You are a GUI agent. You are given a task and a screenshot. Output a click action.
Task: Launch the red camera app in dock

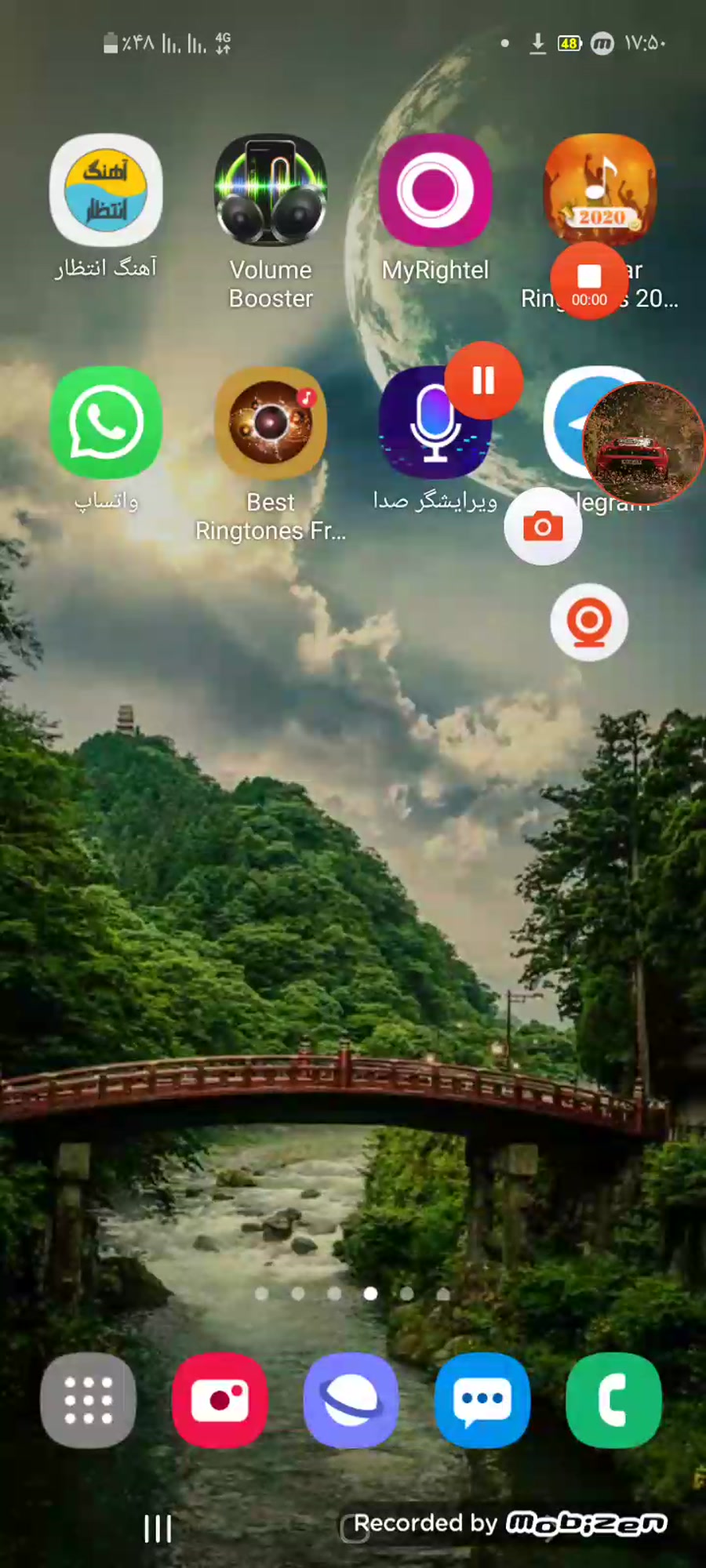point(220,1400)
